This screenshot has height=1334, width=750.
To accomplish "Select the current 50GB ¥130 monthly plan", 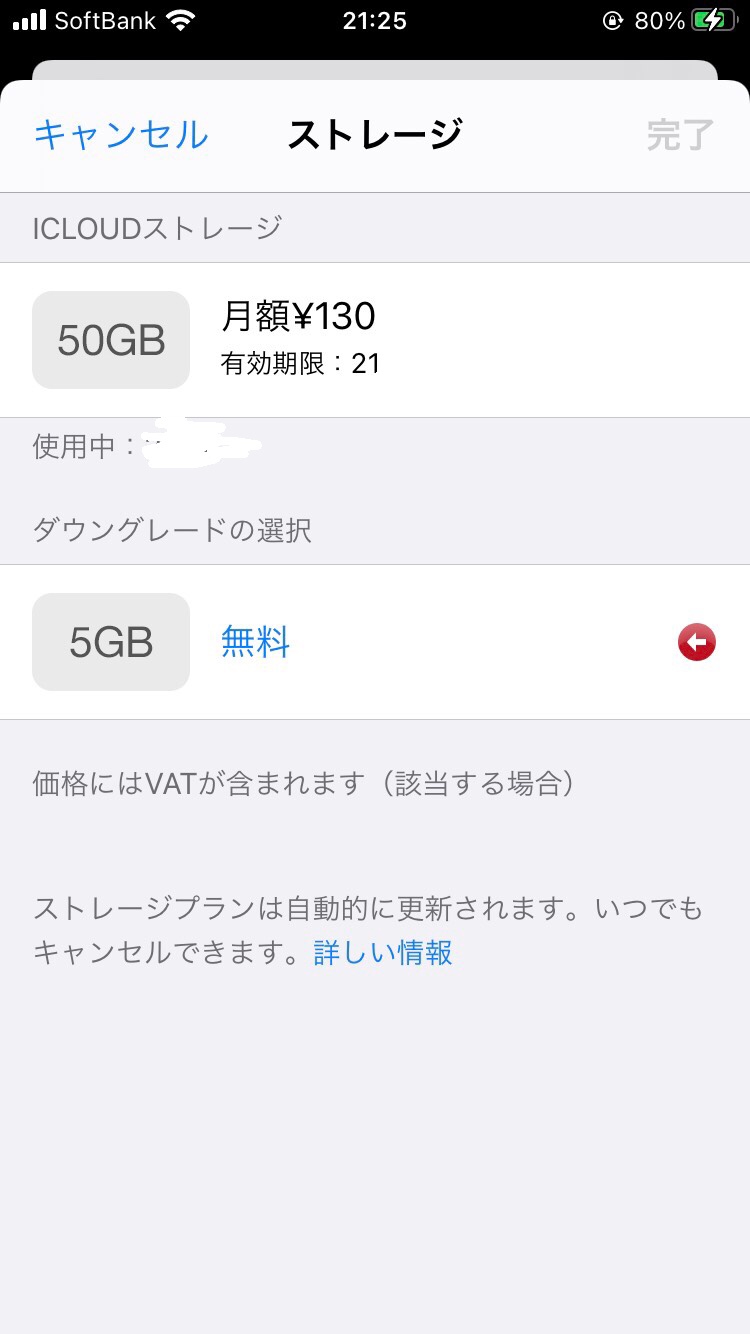I will (x=374, y=340).
